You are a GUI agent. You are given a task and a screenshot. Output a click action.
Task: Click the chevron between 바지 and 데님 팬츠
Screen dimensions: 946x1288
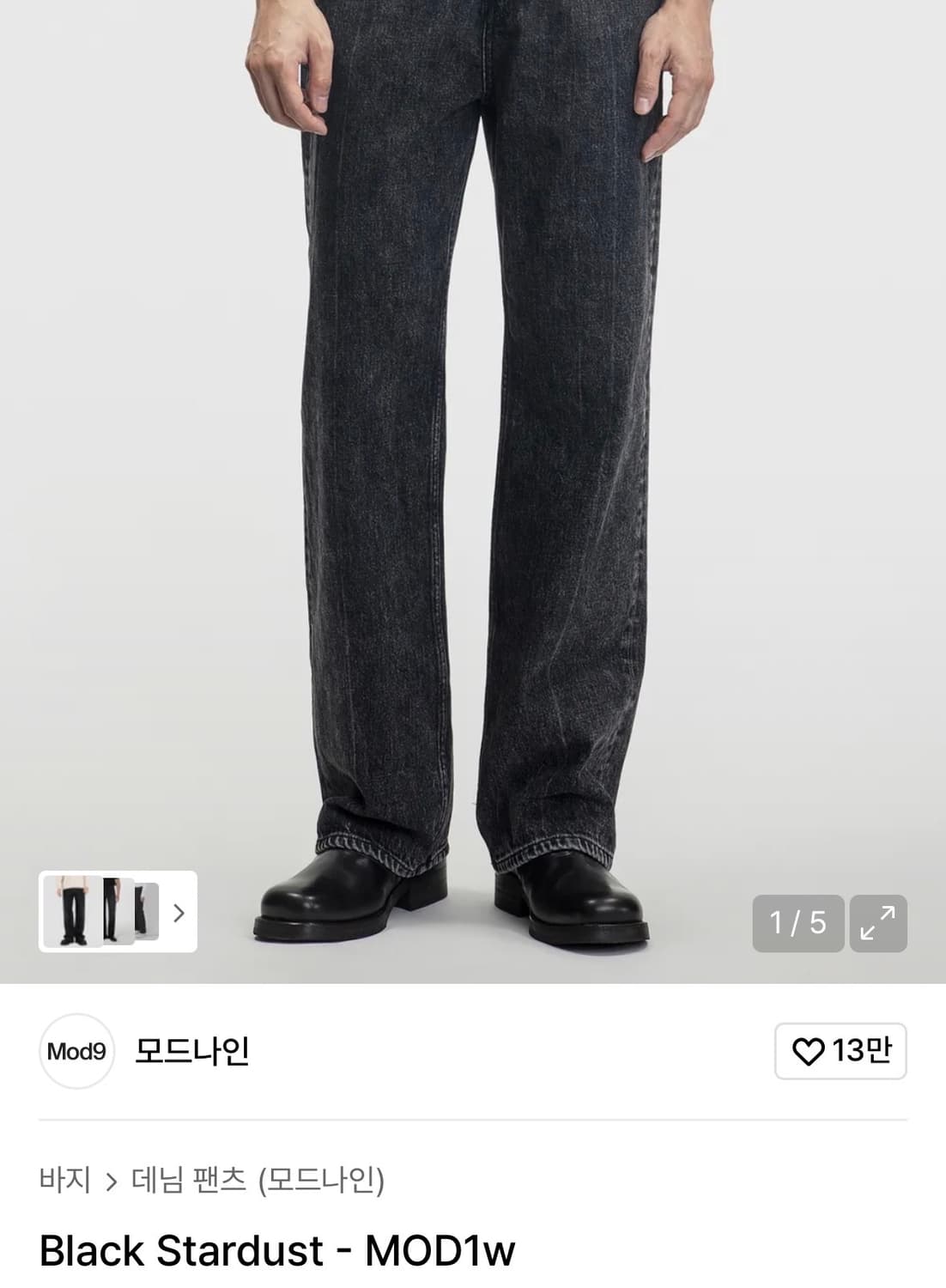pos(111,1182)
